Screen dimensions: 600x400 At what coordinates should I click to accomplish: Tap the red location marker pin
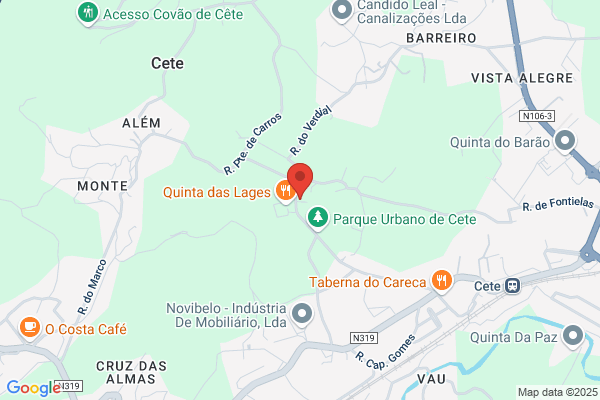point(300,181)
